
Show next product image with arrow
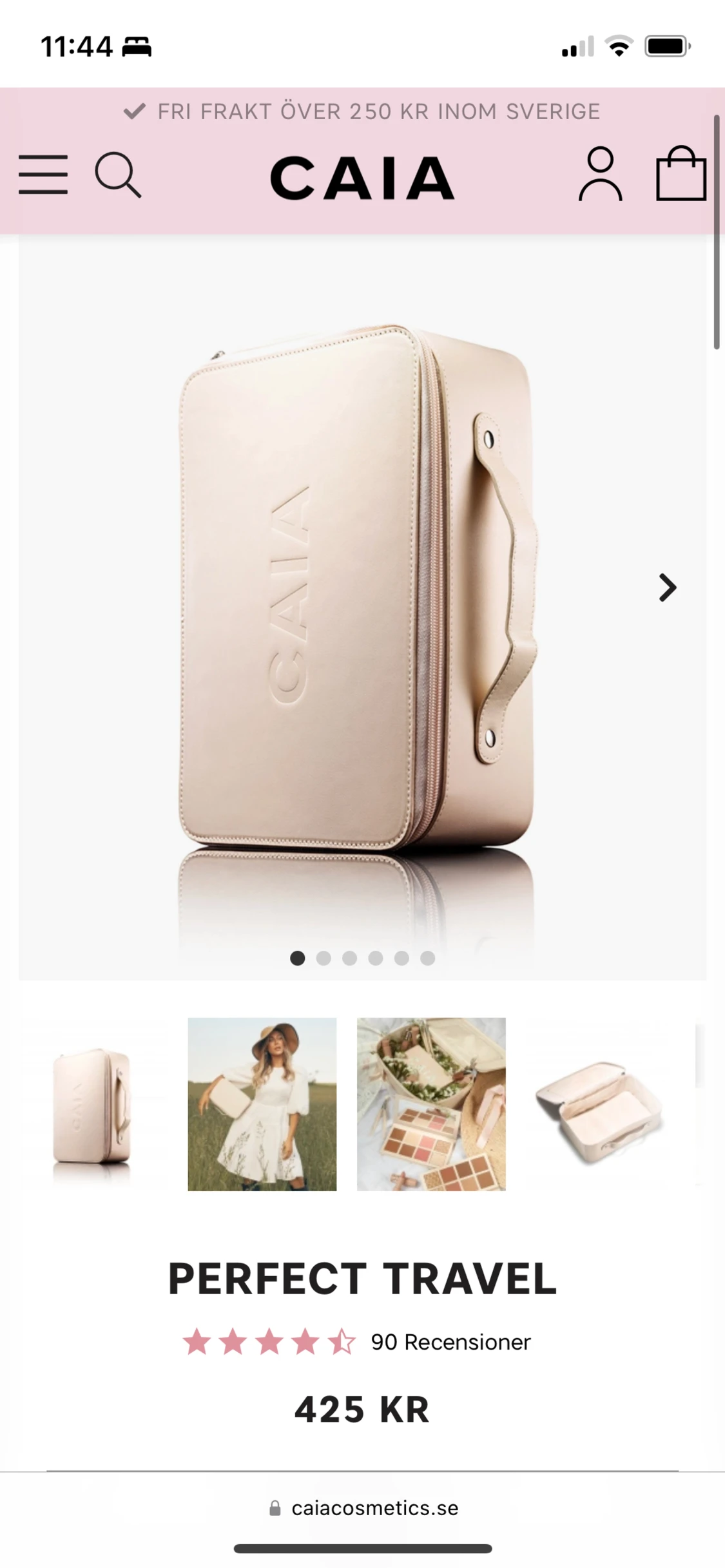pos(668,588)
